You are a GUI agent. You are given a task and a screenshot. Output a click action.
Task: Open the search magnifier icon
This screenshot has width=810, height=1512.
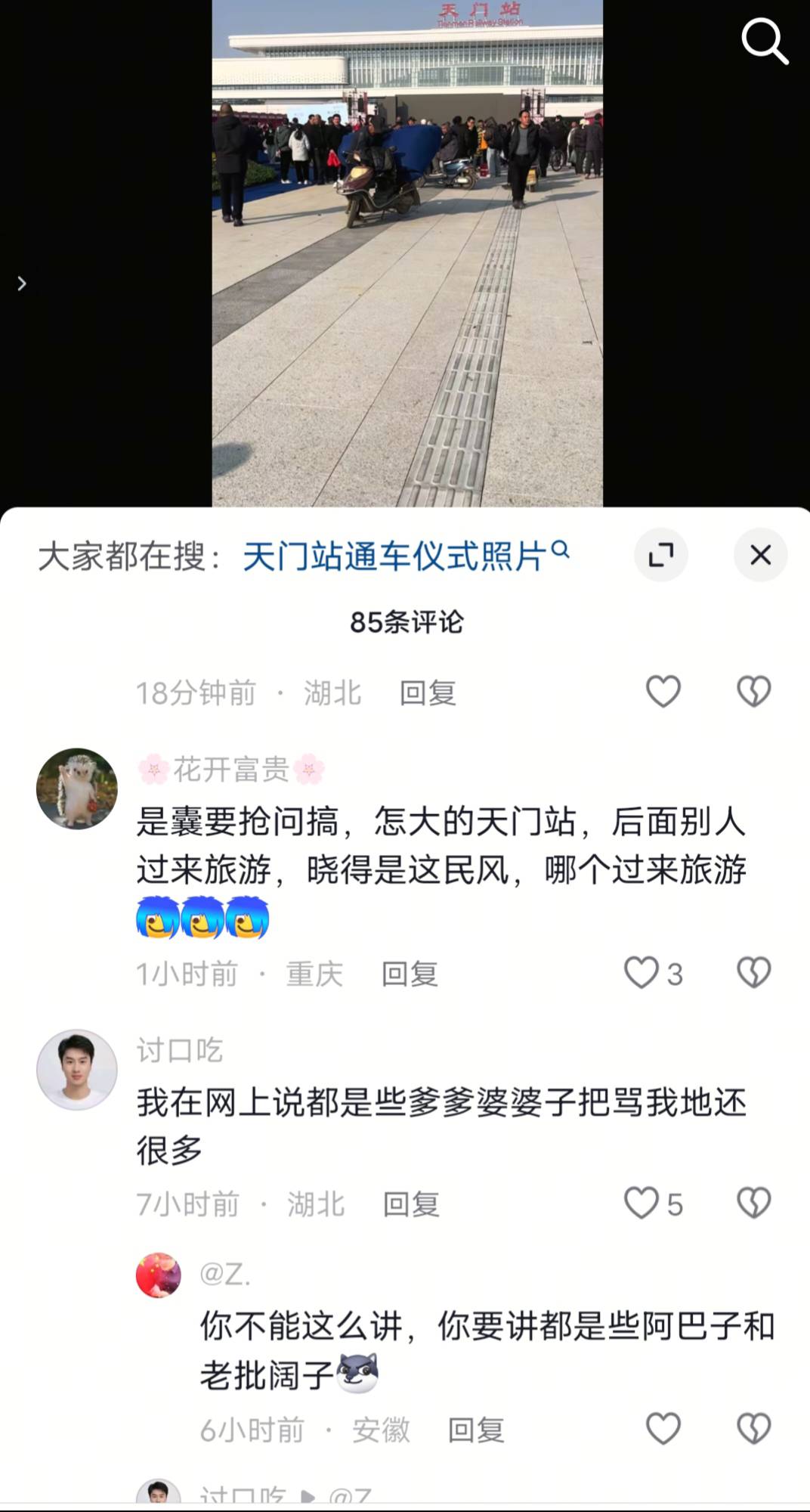[765, 41]
